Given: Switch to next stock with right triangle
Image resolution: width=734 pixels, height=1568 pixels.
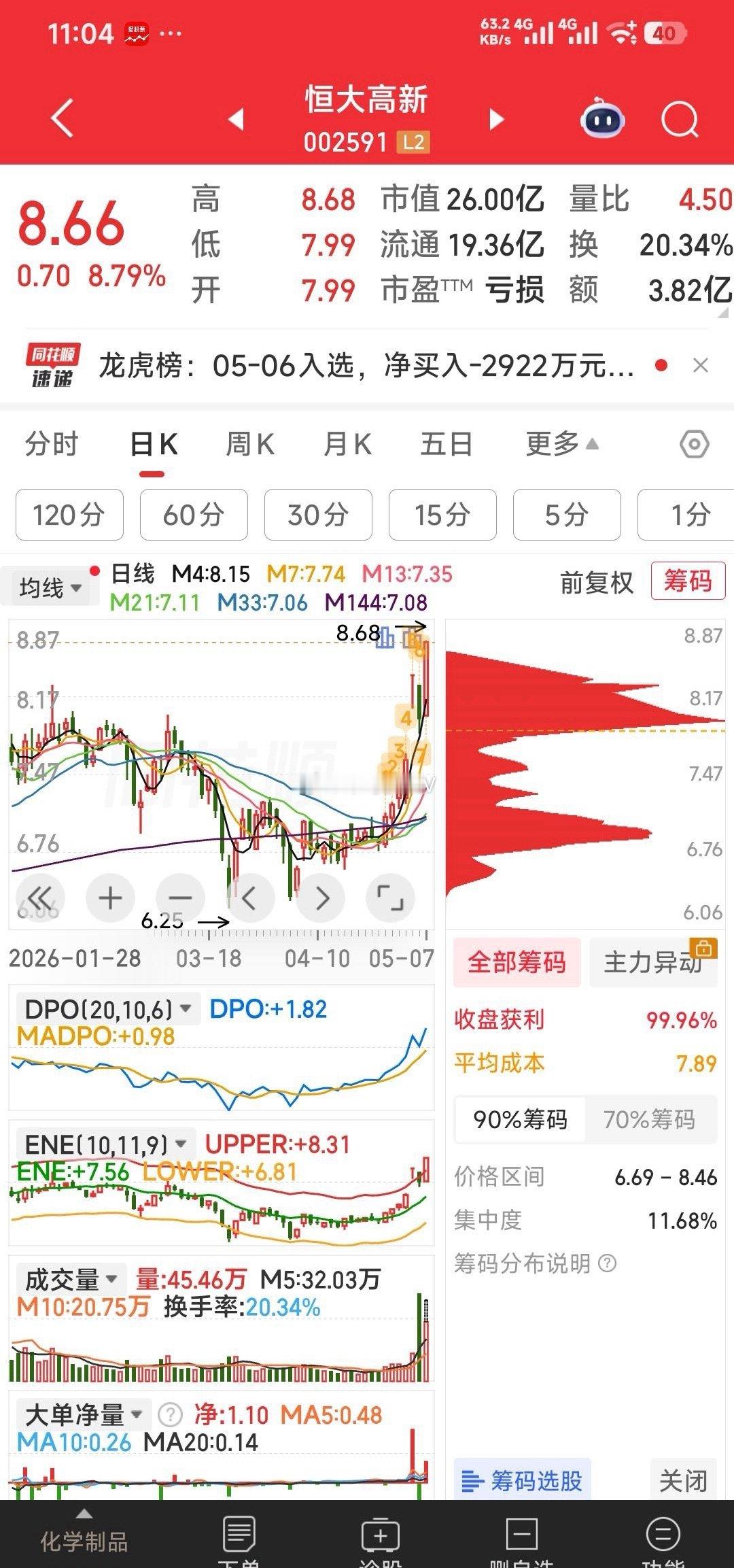Looking at the screenshot, I should [x=497, y=120].
